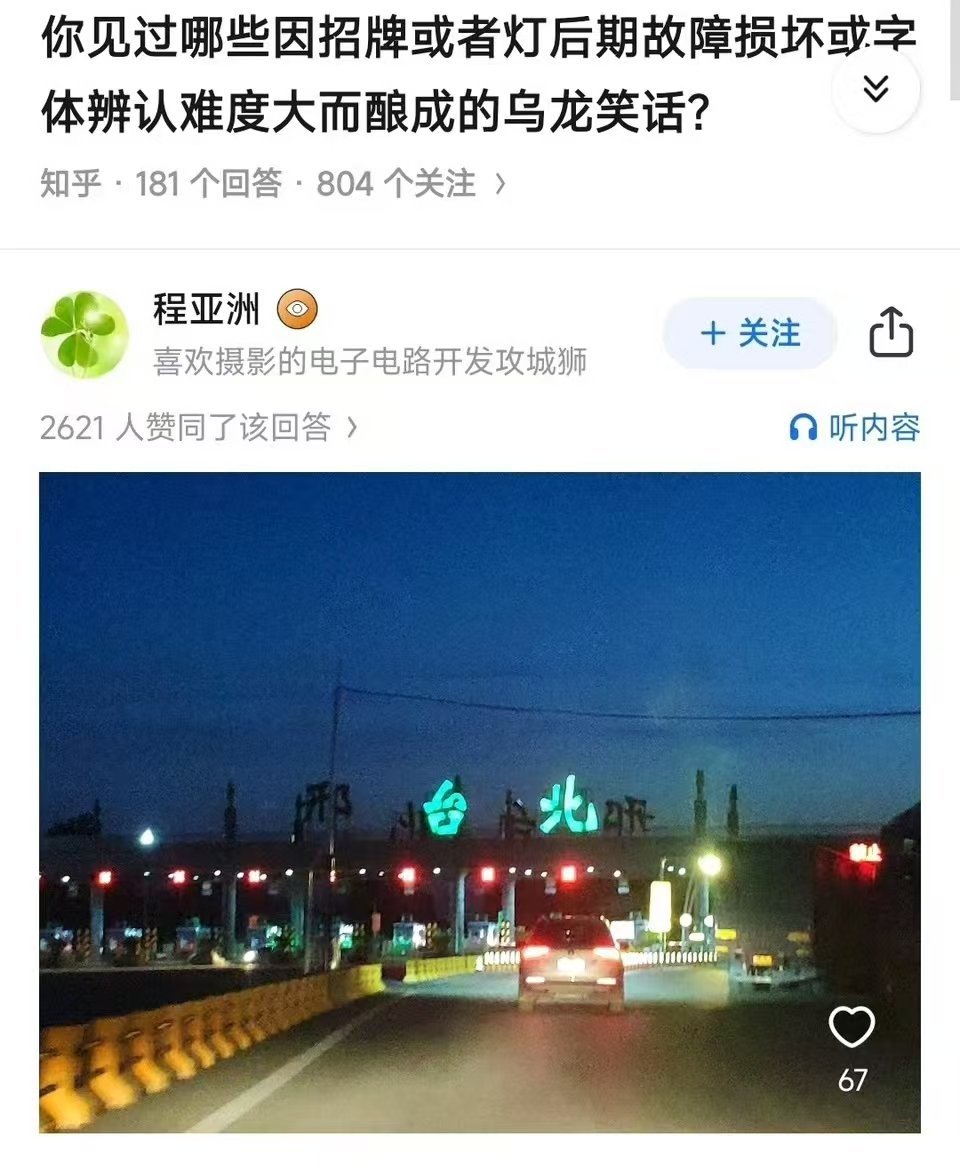Screen dimensions: 960x1171
Task: Expand the full question title
Action: [x=875, y=91]
